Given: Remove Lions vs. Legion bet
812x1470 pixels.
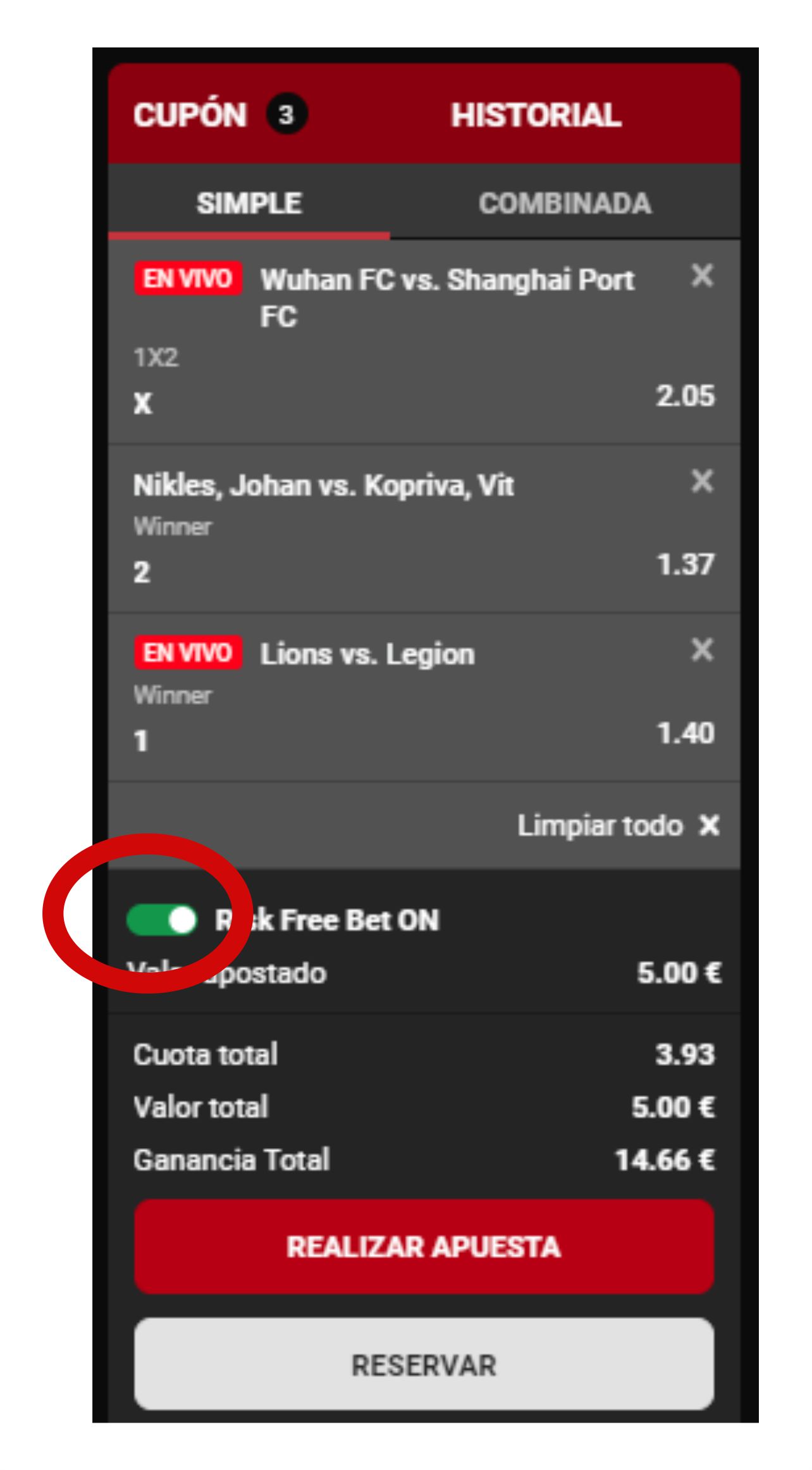Looking at the screenshot, I should pos(702,650).
